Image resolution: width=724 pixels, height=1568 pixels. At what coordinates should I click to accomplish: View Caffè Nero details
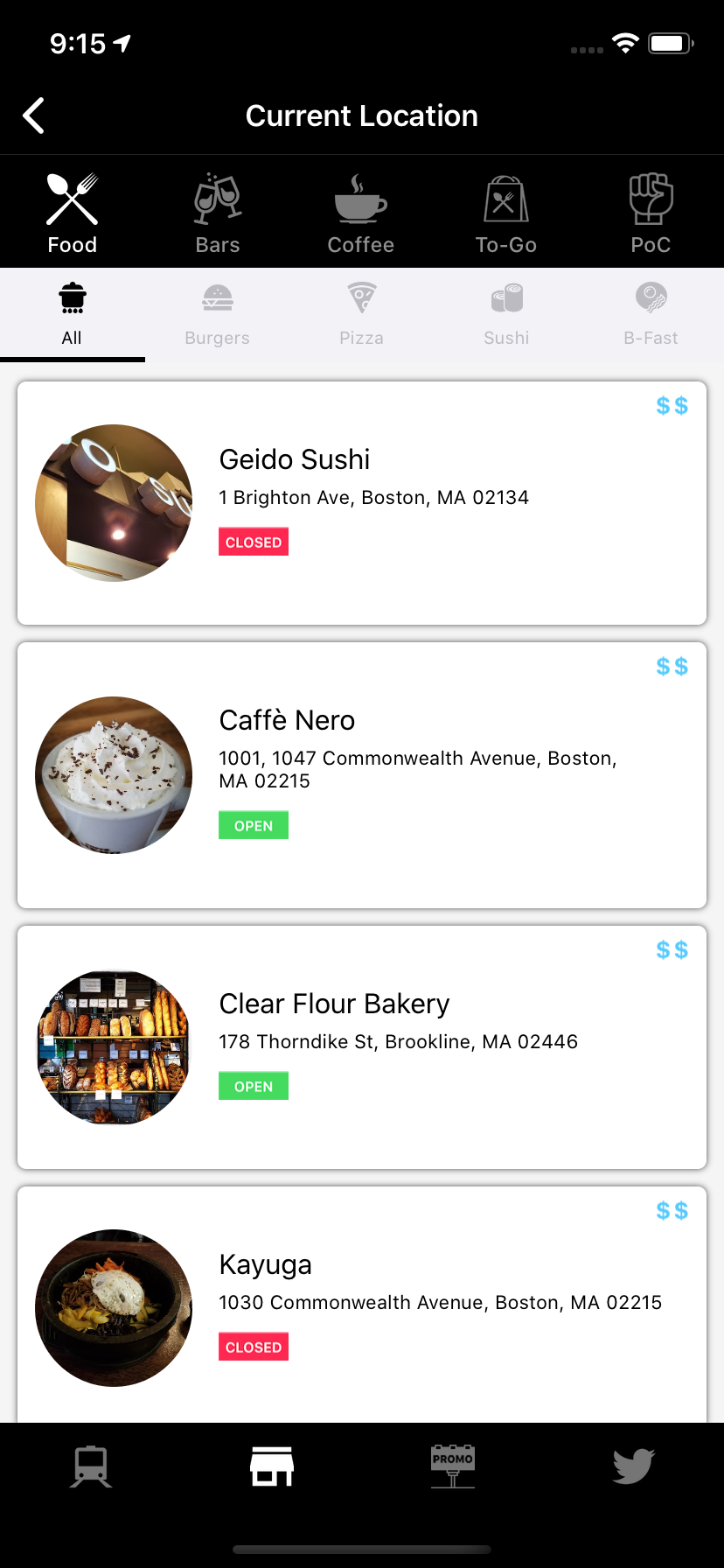coord(362,774)
